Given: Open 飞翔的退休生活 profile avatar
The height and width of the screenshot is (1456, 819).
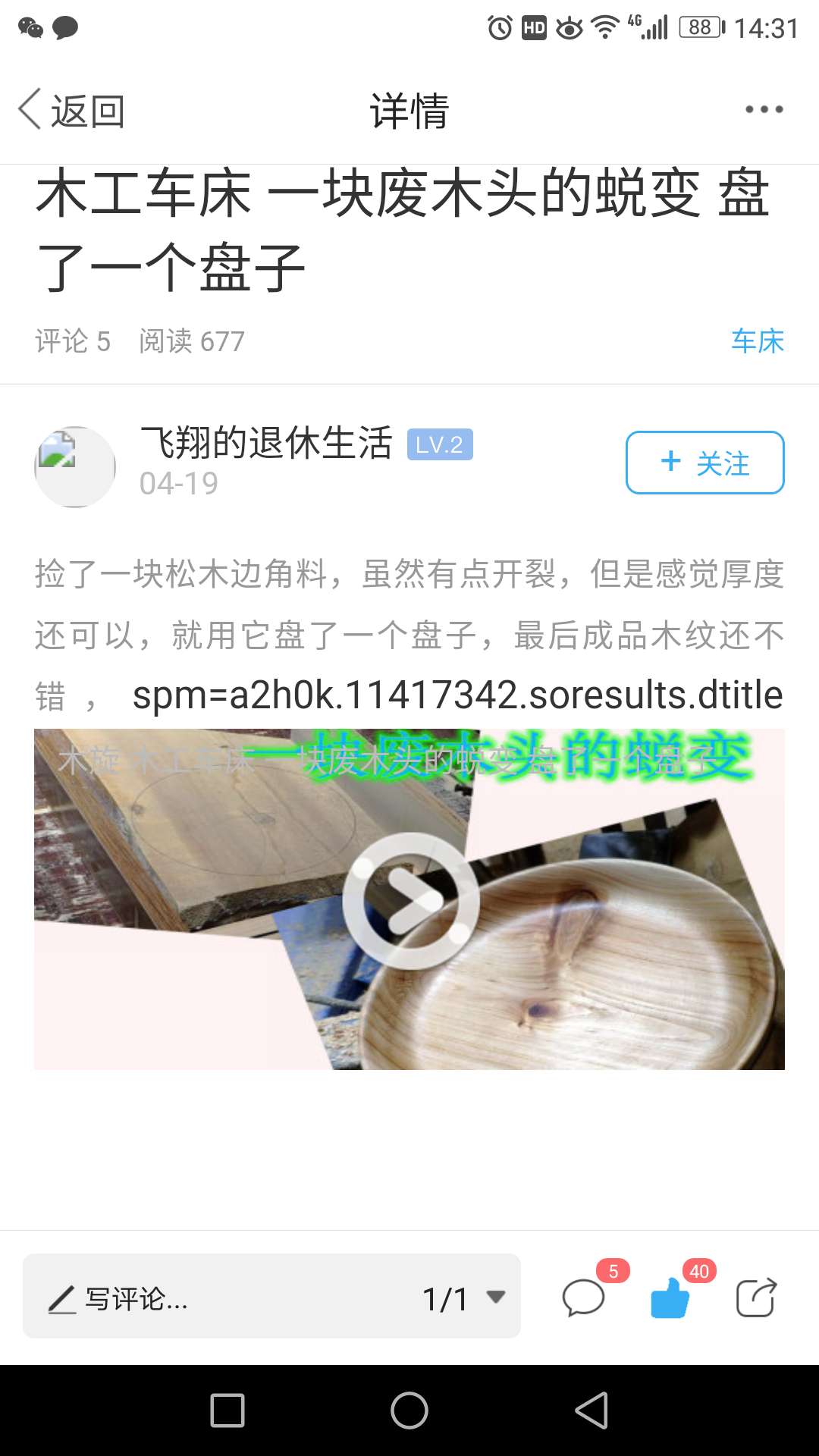Looking at the screenshot, I should click(x=75, y=466).
